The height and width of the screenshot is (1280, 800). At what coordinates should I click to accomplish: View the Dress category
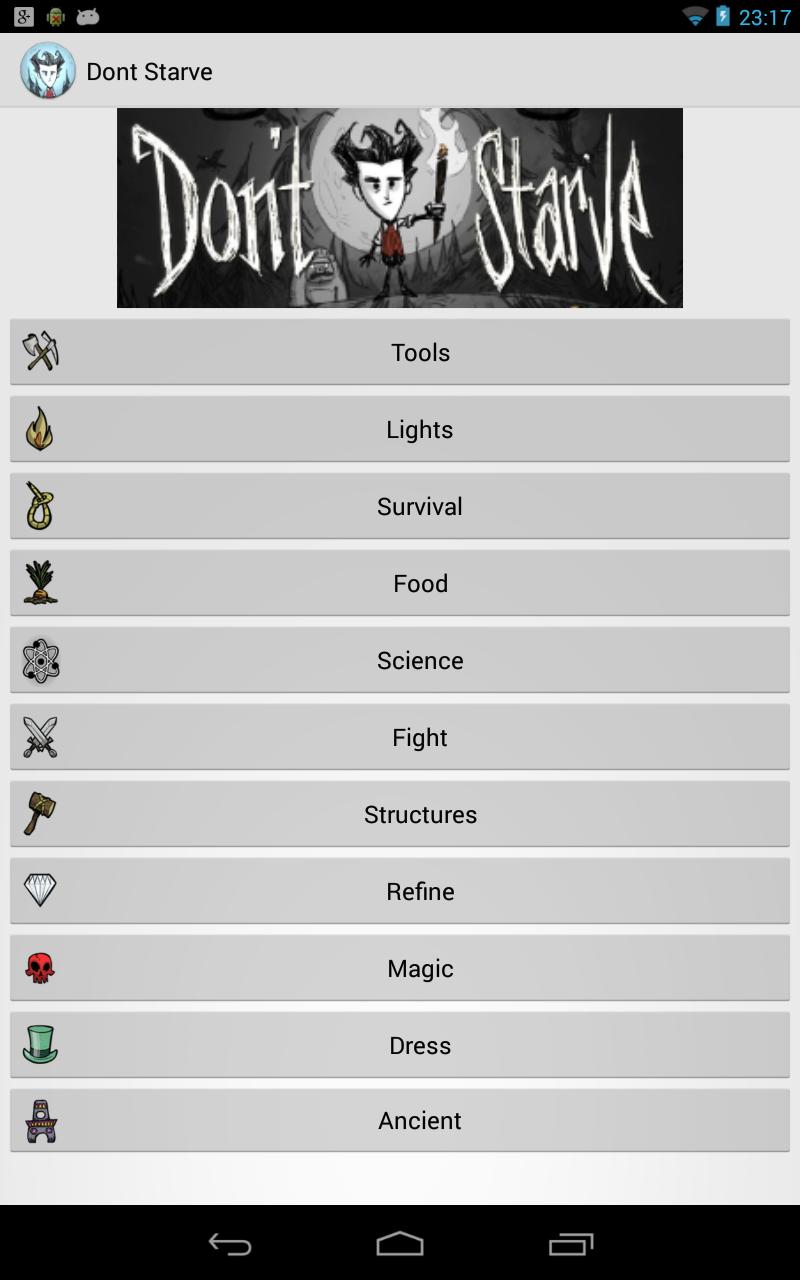point(400,1045)
